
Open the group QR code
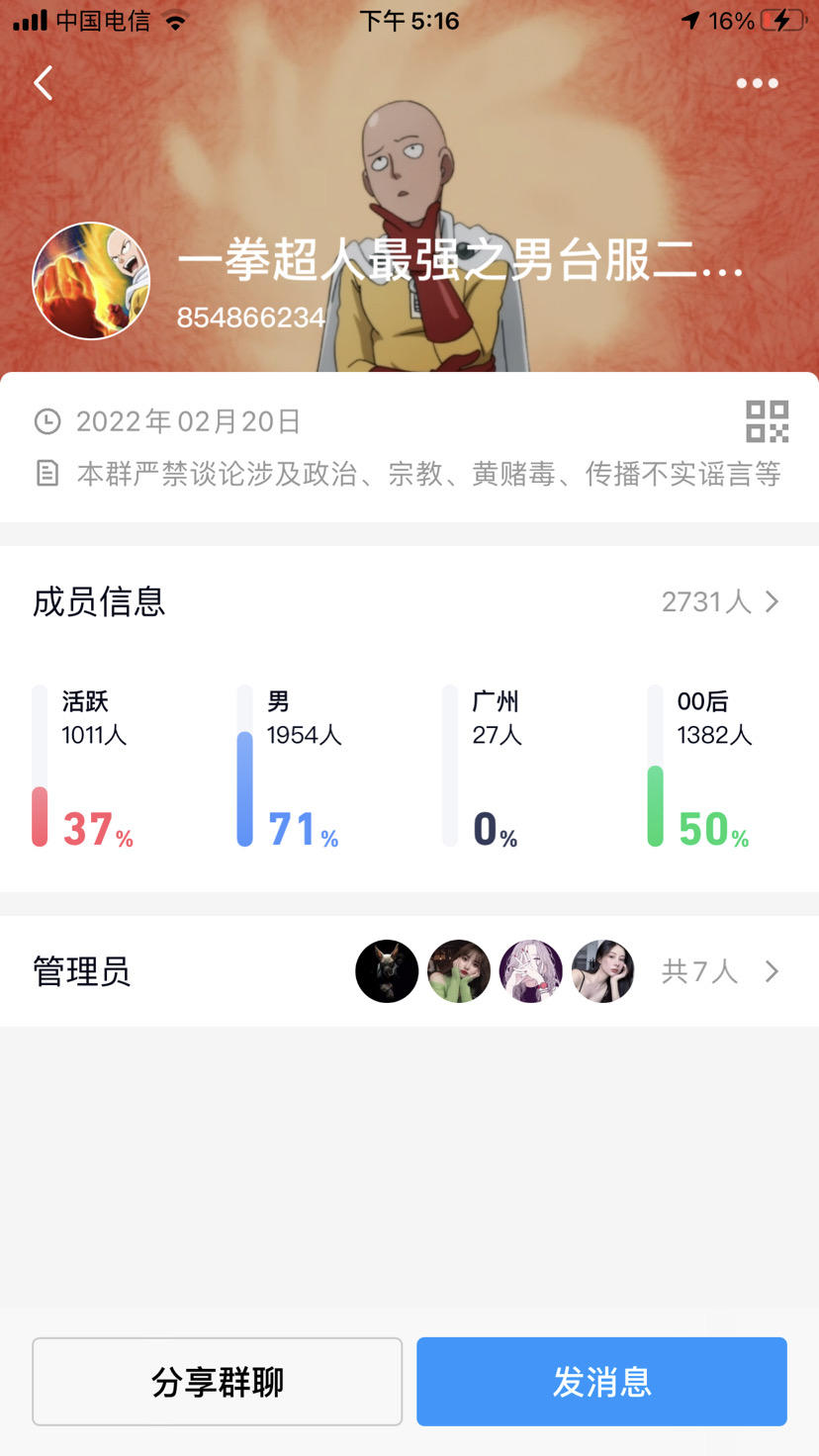[767, 421]
